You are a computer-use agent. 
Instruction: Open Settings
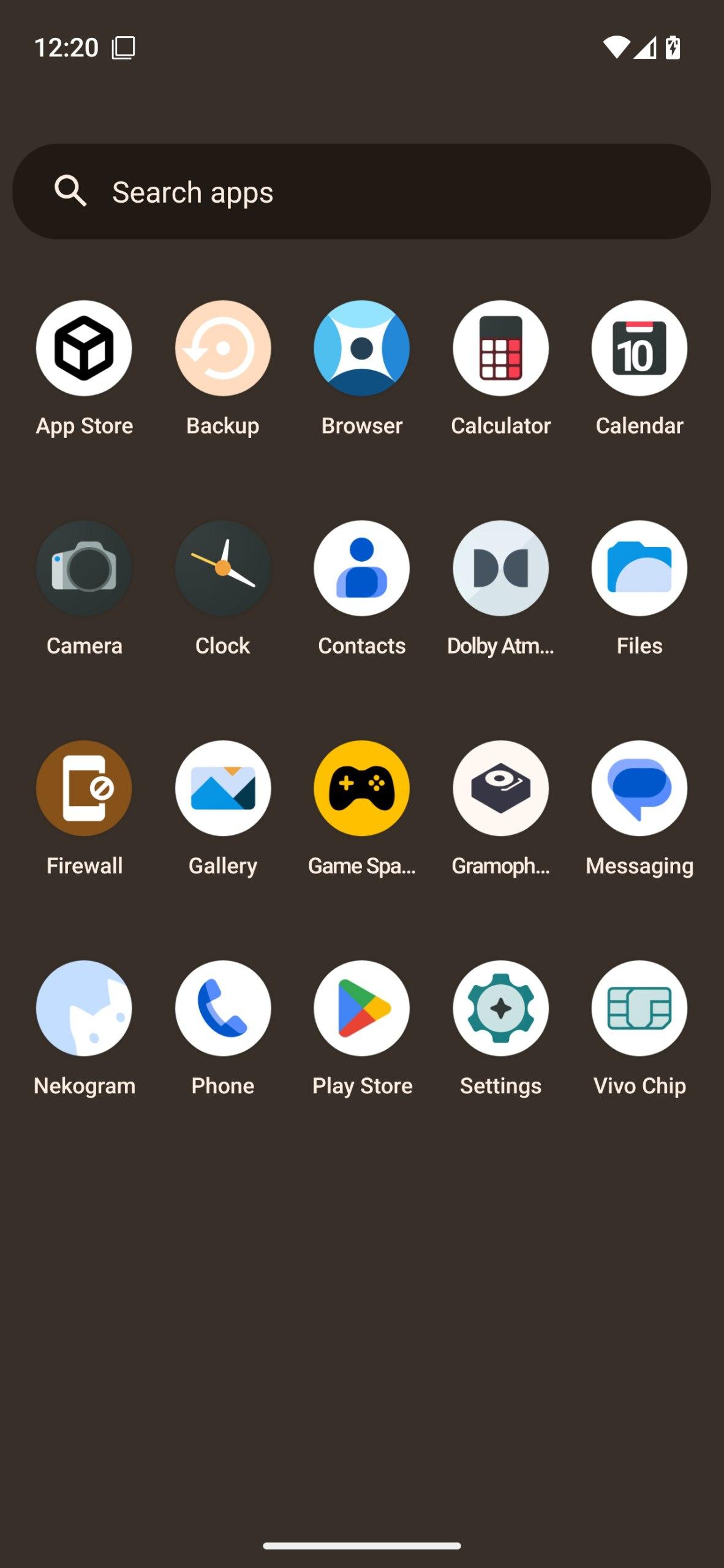tap(500, 1008)
